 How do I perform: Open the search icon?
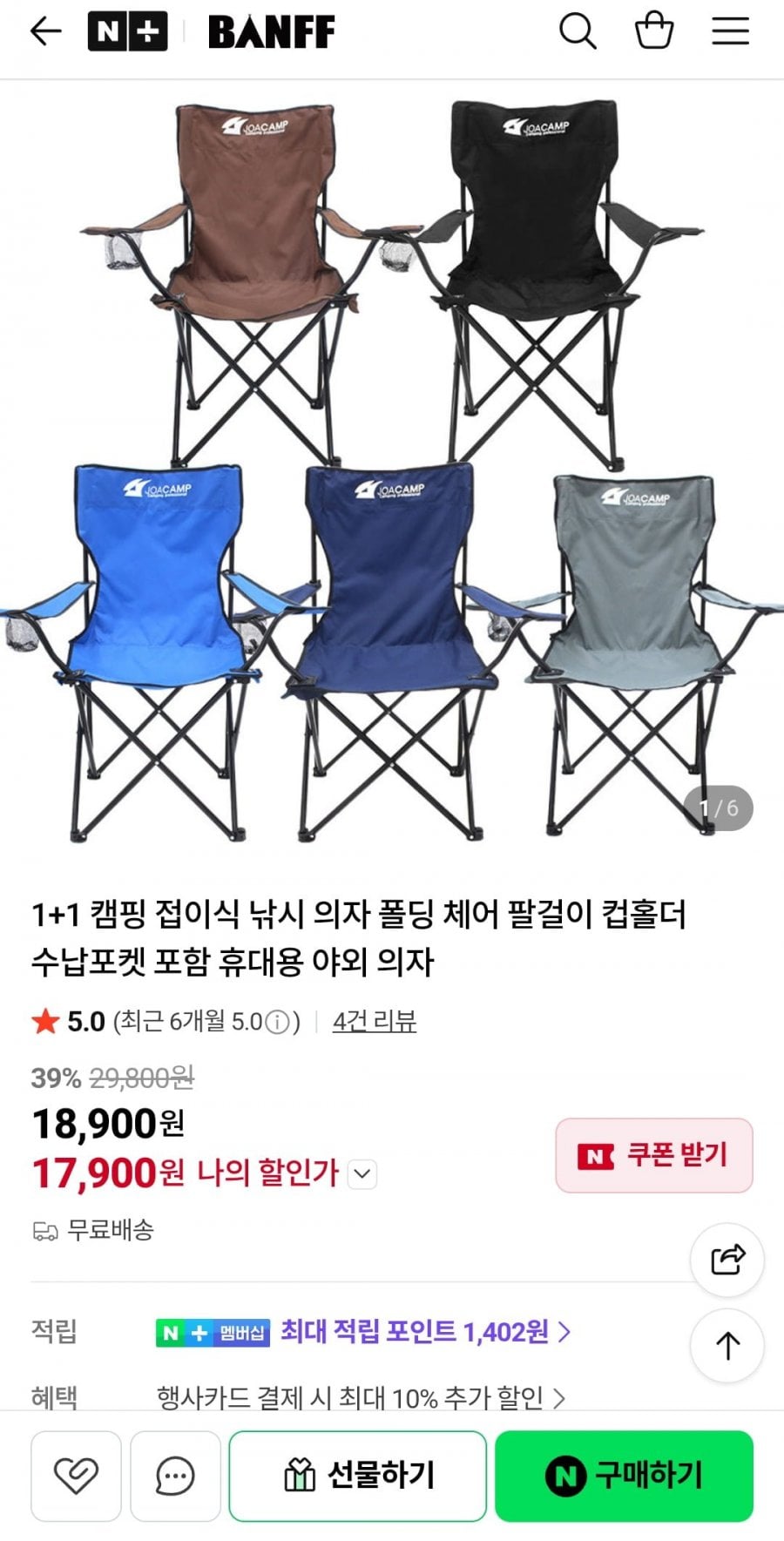point(578,31)
